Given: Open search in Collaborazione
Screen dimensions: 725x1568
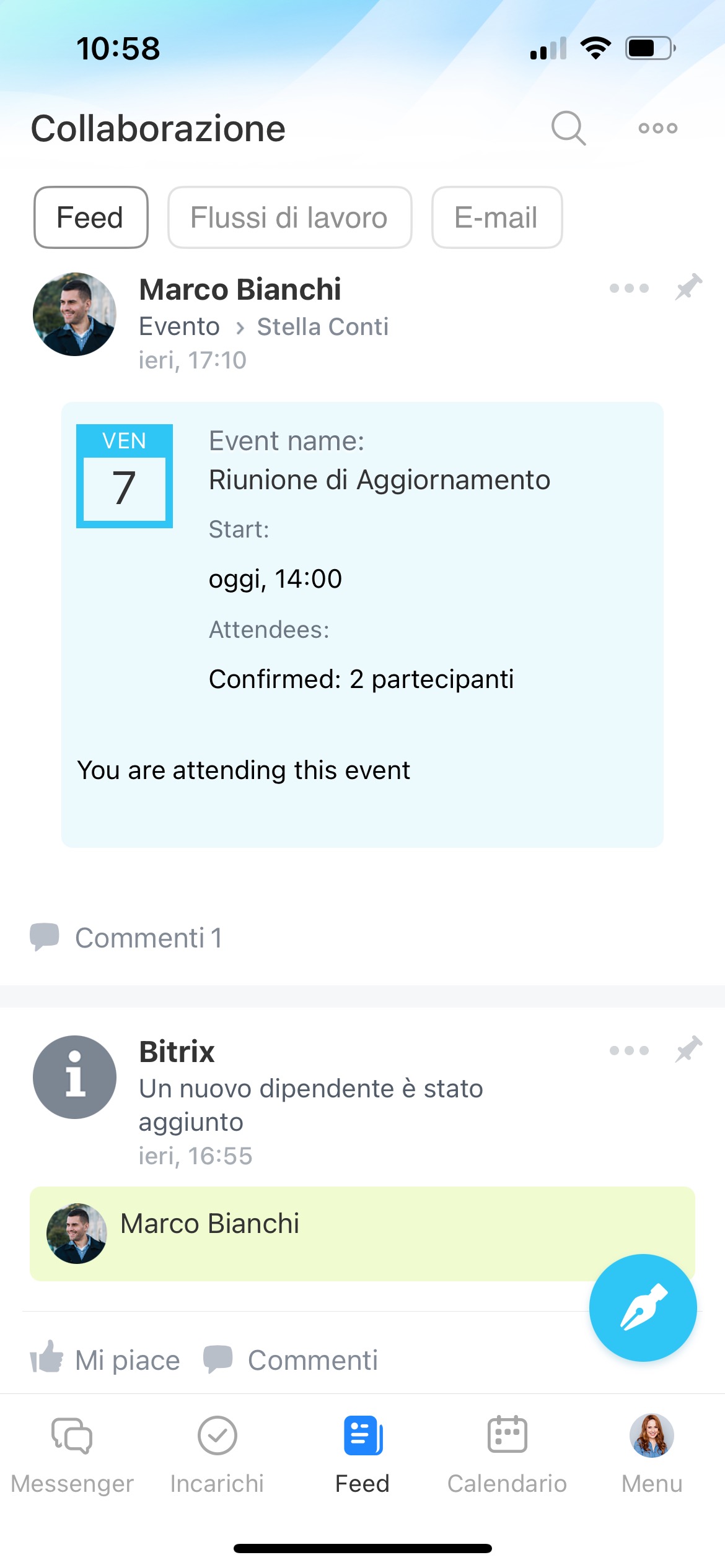Looking at the screenshot, I should (568, 128).
